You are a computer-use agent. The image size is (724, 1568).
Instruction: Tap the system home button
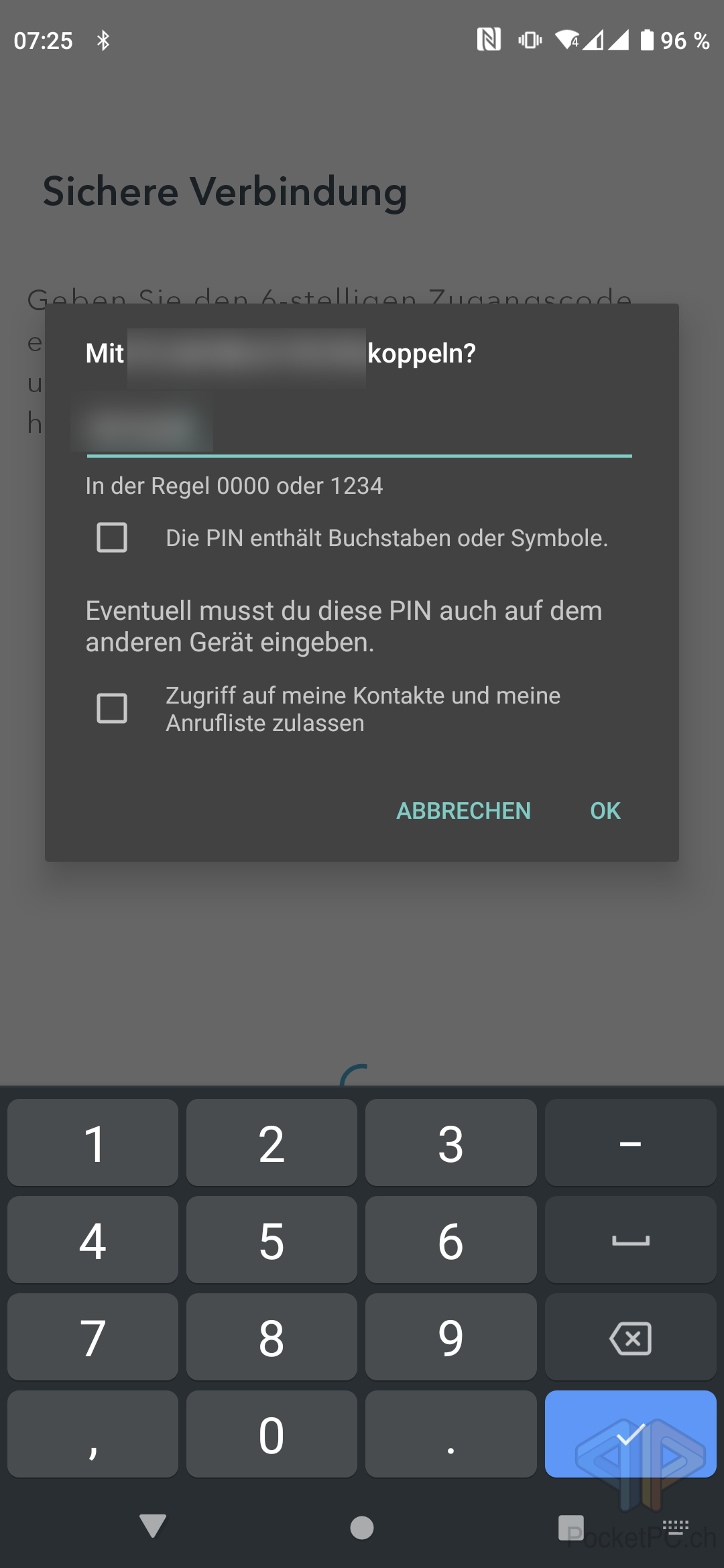(x=362, y=1528)
